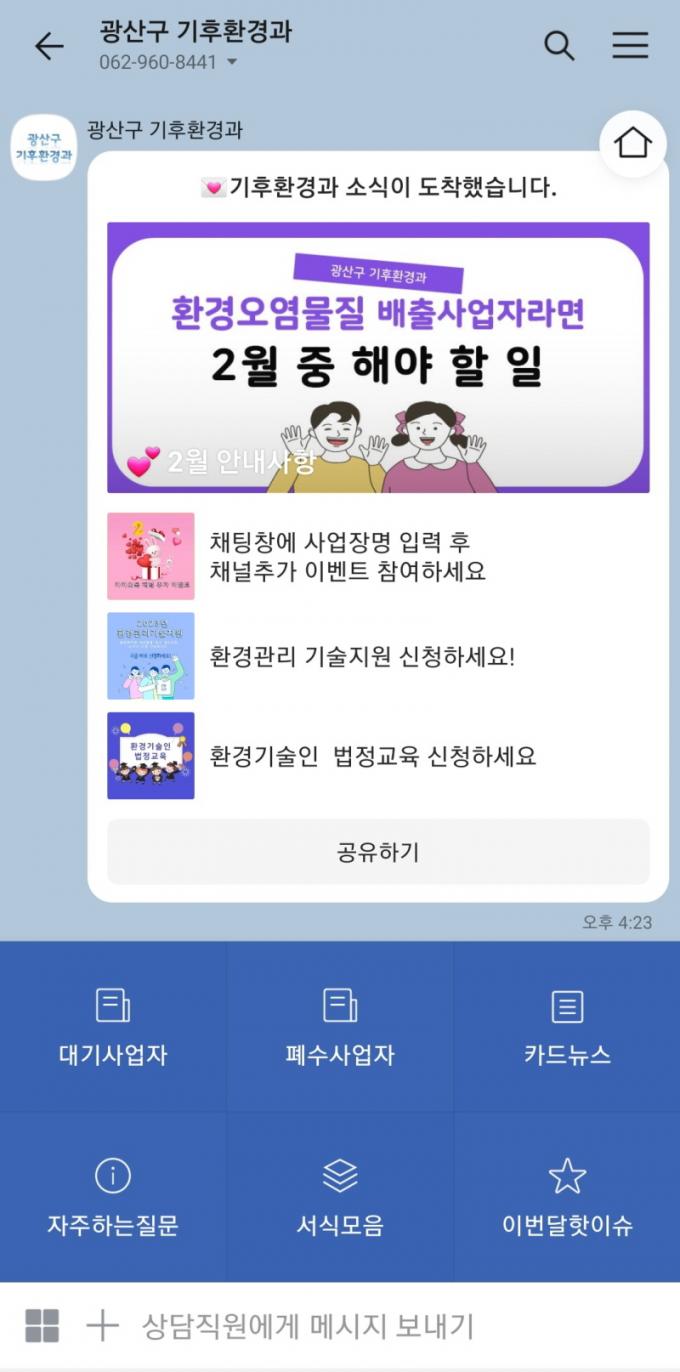Open the 카드뉴스 menu
The height and width of the screenshot is (1372, 680).
[x=567, y=1027]
